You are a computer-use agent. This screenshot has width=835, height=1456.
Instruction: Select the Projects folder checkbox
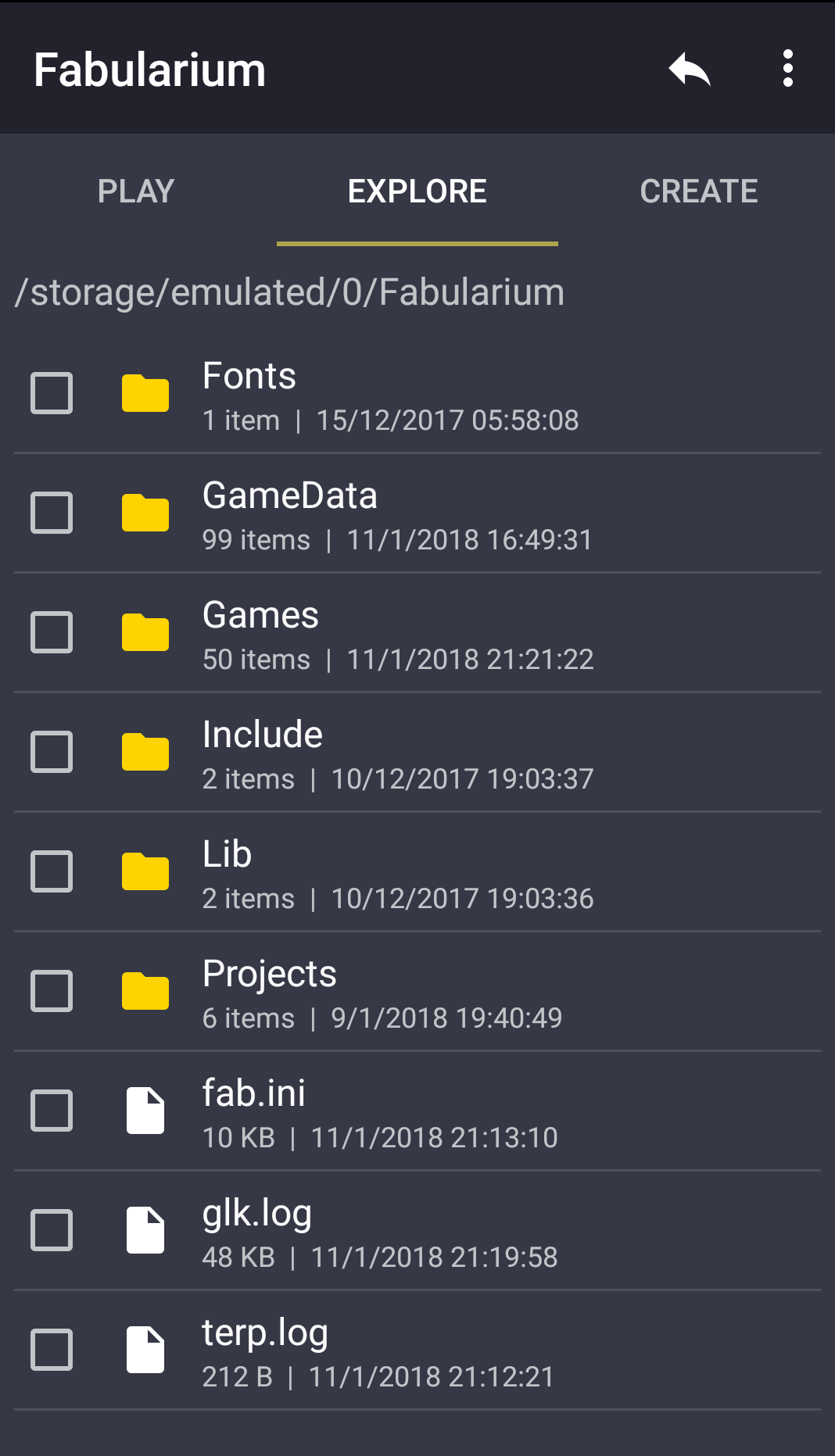coord(52,991)
